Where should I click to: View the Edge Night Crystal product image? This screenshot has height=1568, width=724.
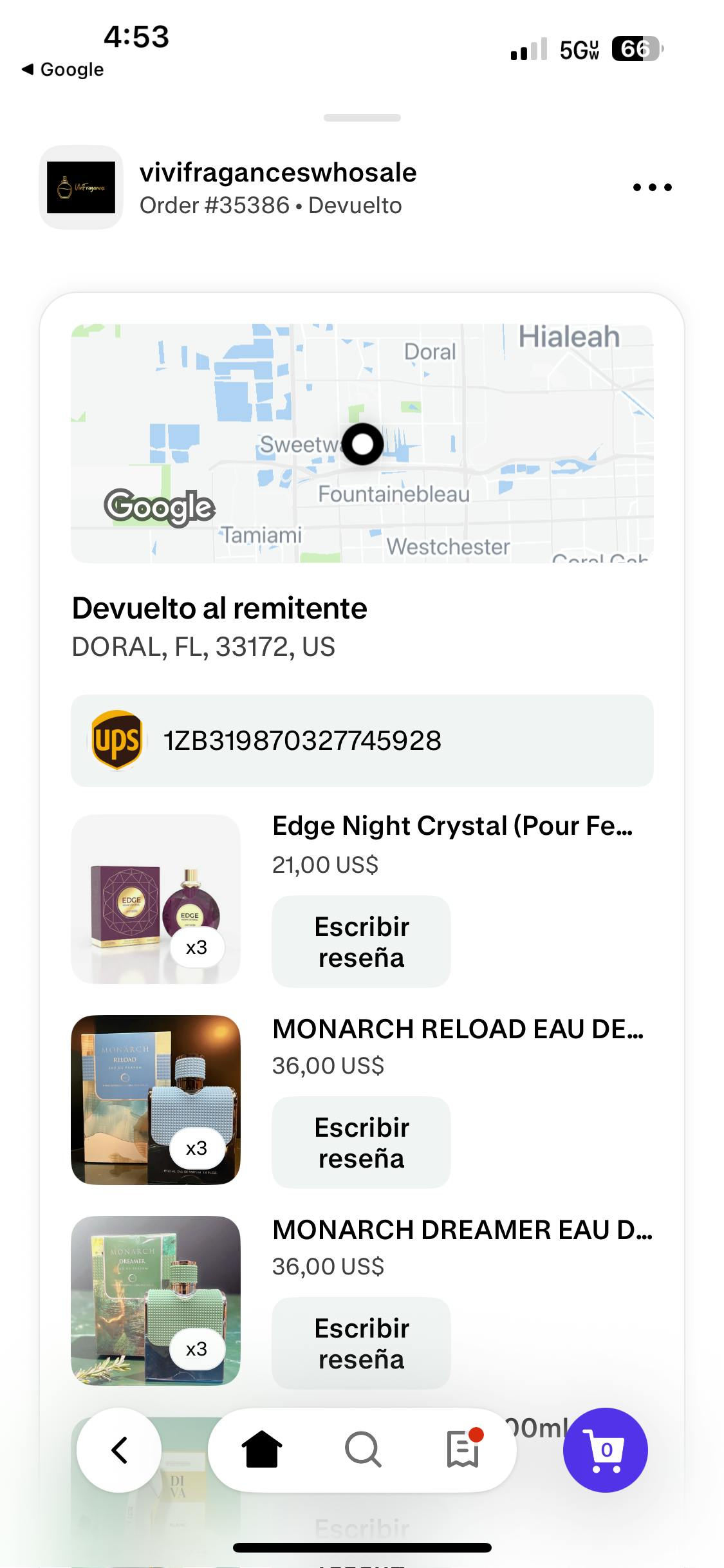155,899
